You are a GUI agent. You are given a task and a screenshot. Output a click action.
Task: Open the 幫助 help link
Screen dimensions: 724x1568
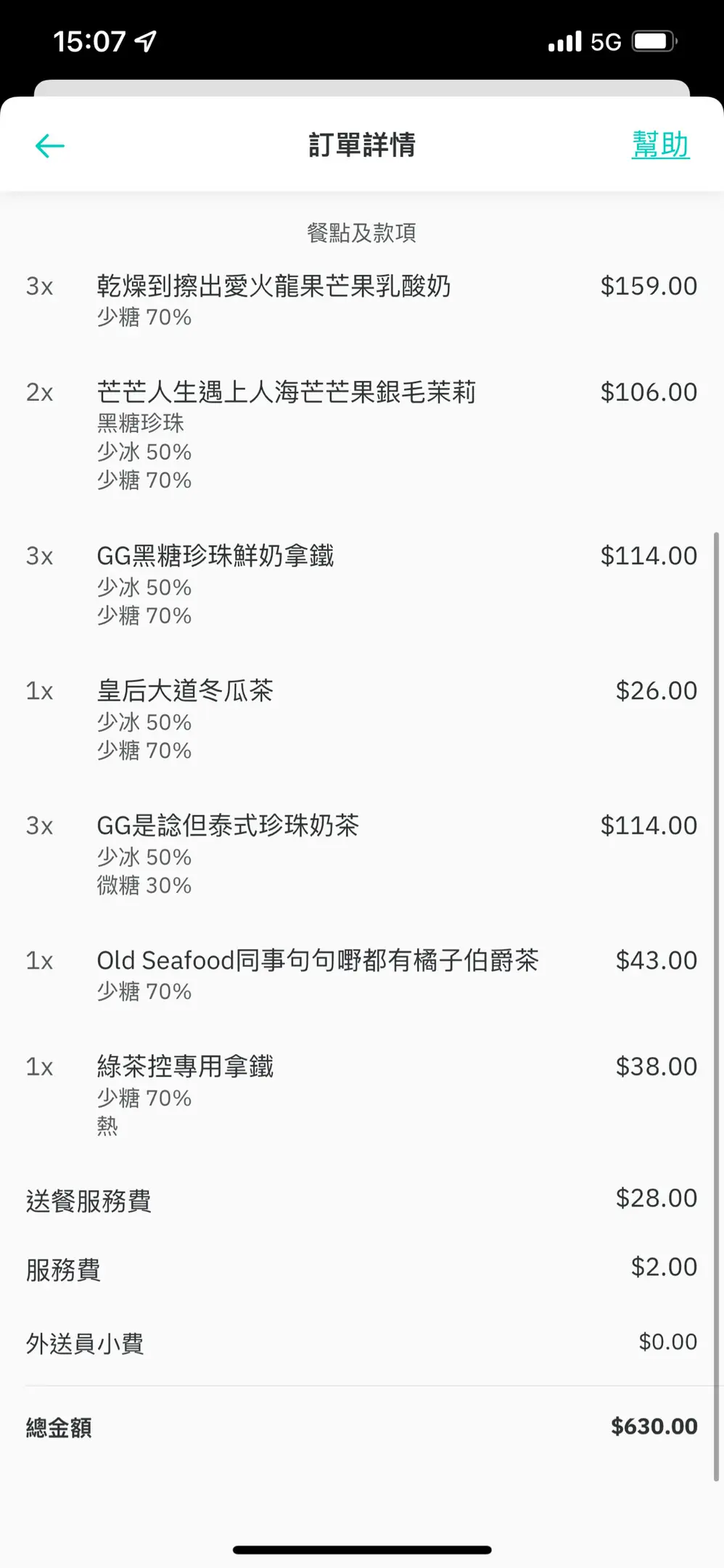pyautogui.click(x=660, y=144)
